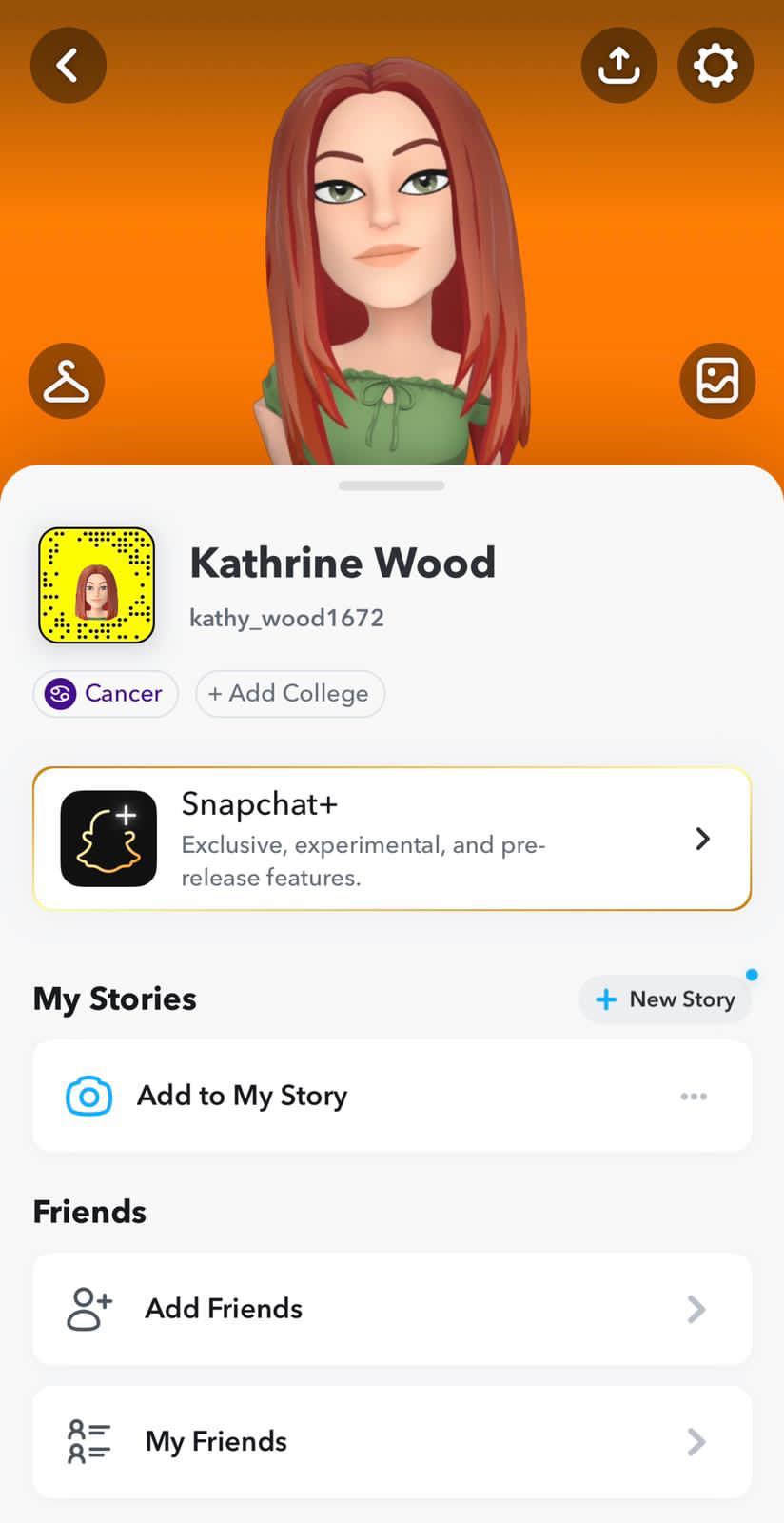Change Bitmoji outfit via the hanger icon
This screenshot has width=784, height=1523.
point(67,381)
